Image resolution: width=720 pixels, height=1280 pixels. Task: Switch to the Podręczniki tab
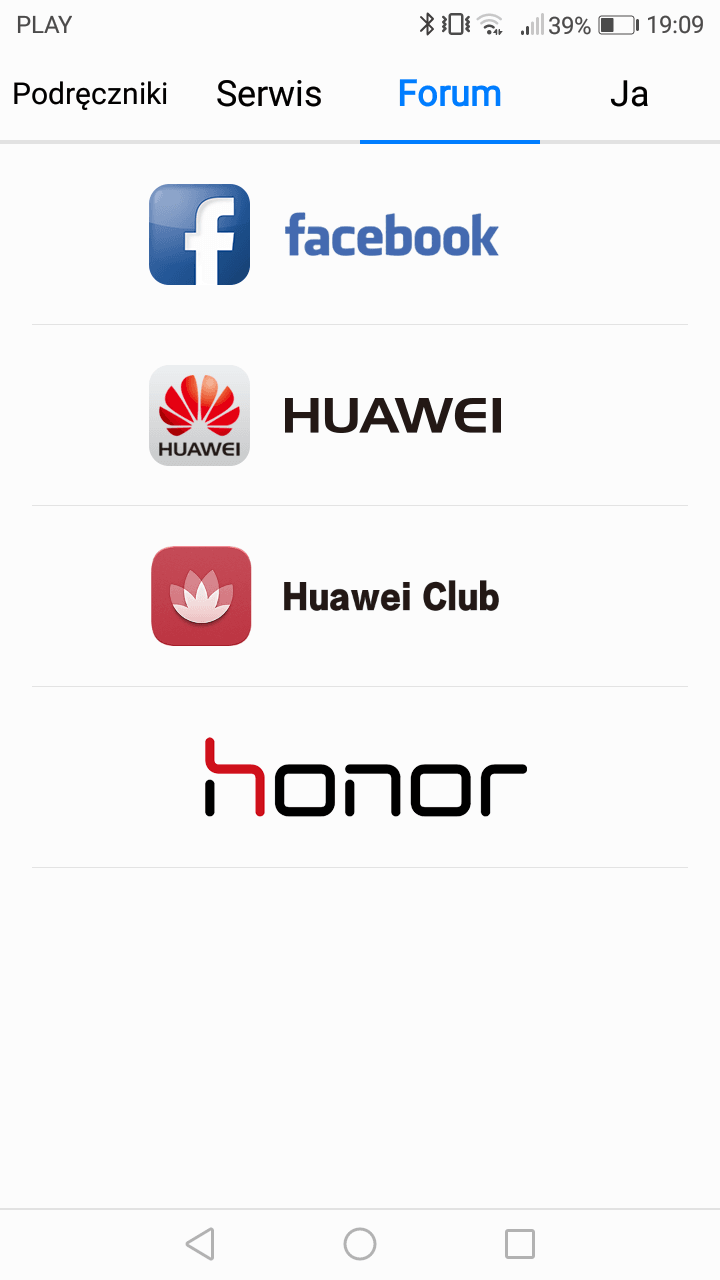[90, 94]
